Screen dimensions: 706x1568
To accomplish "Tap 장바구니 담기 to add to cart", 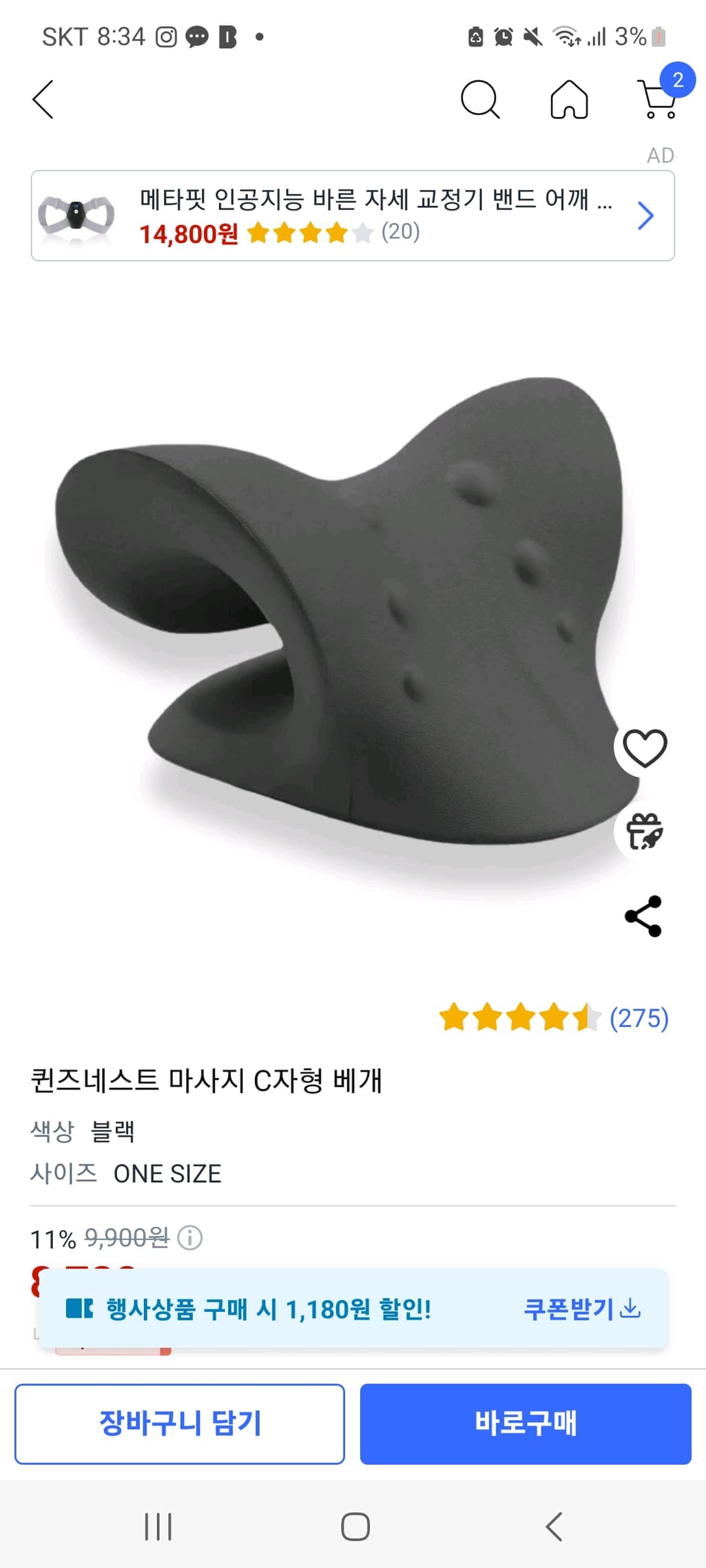I will point(180,1423).
